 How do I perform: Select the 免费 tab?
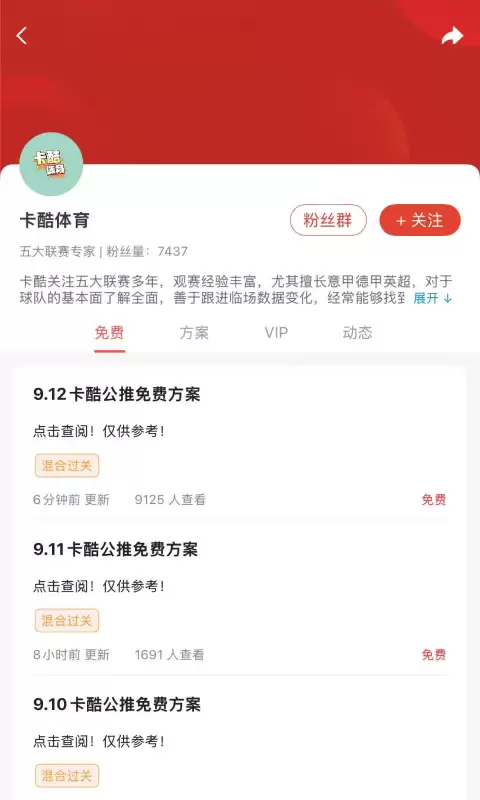(x=109, y=333)
